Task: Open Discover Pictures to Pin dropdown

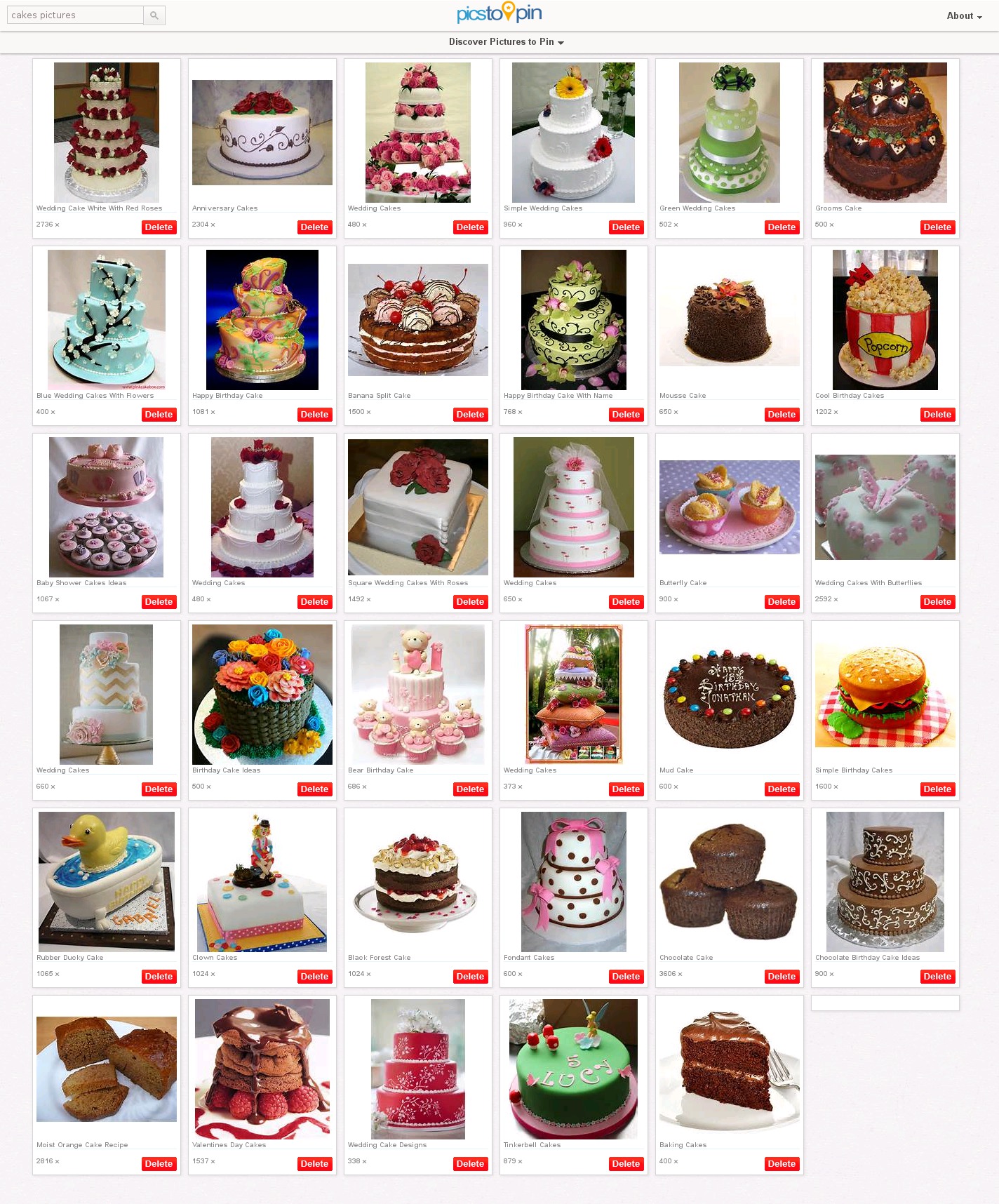Action: pyautogui.click(x=506, y=42)
